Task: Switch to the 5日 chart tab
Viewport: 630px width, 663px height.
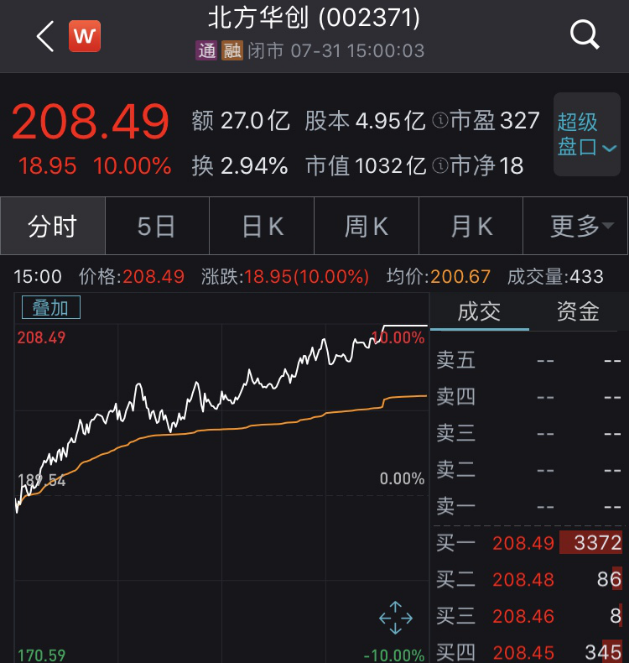Action: tap(157, 226)
